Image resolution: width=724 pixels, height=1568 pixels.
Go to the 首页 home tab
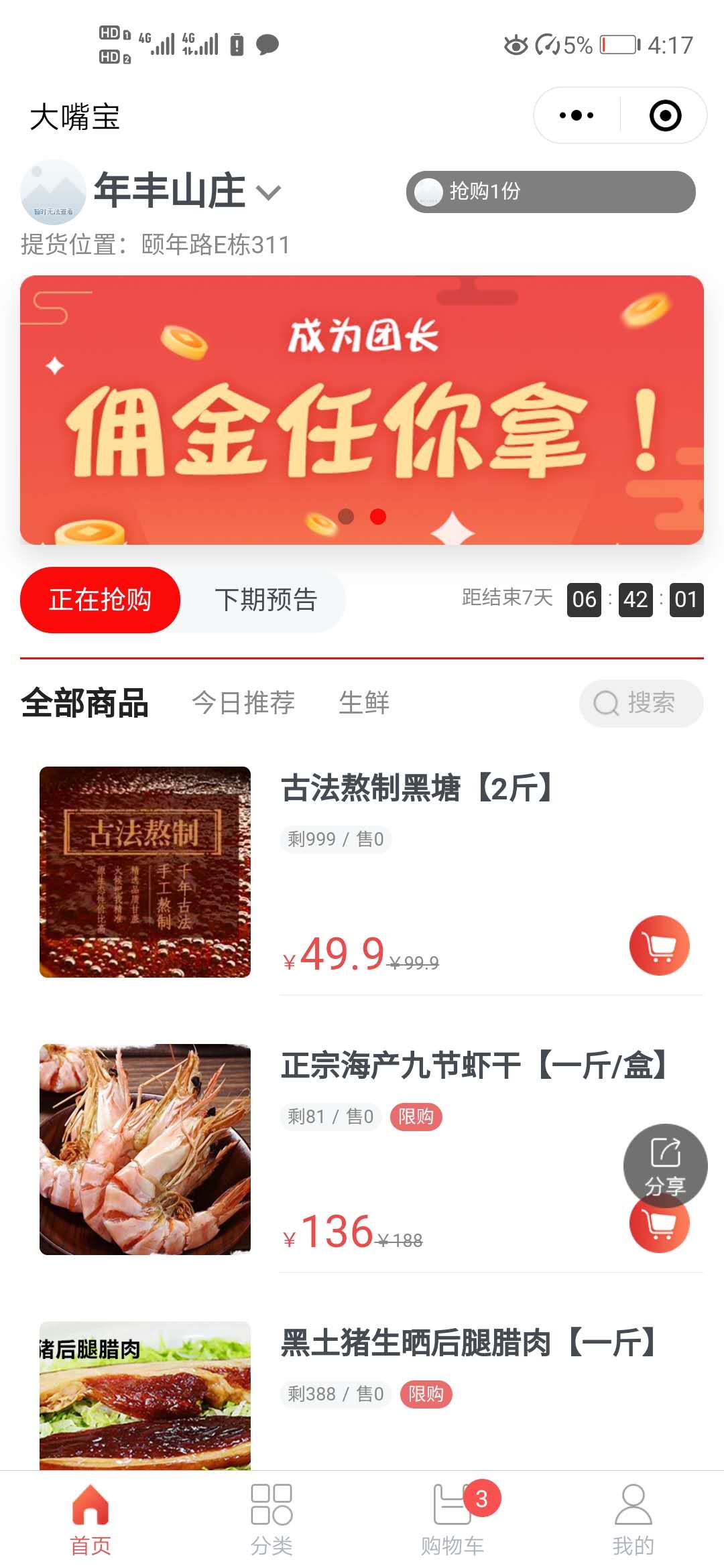[90, 1518]
